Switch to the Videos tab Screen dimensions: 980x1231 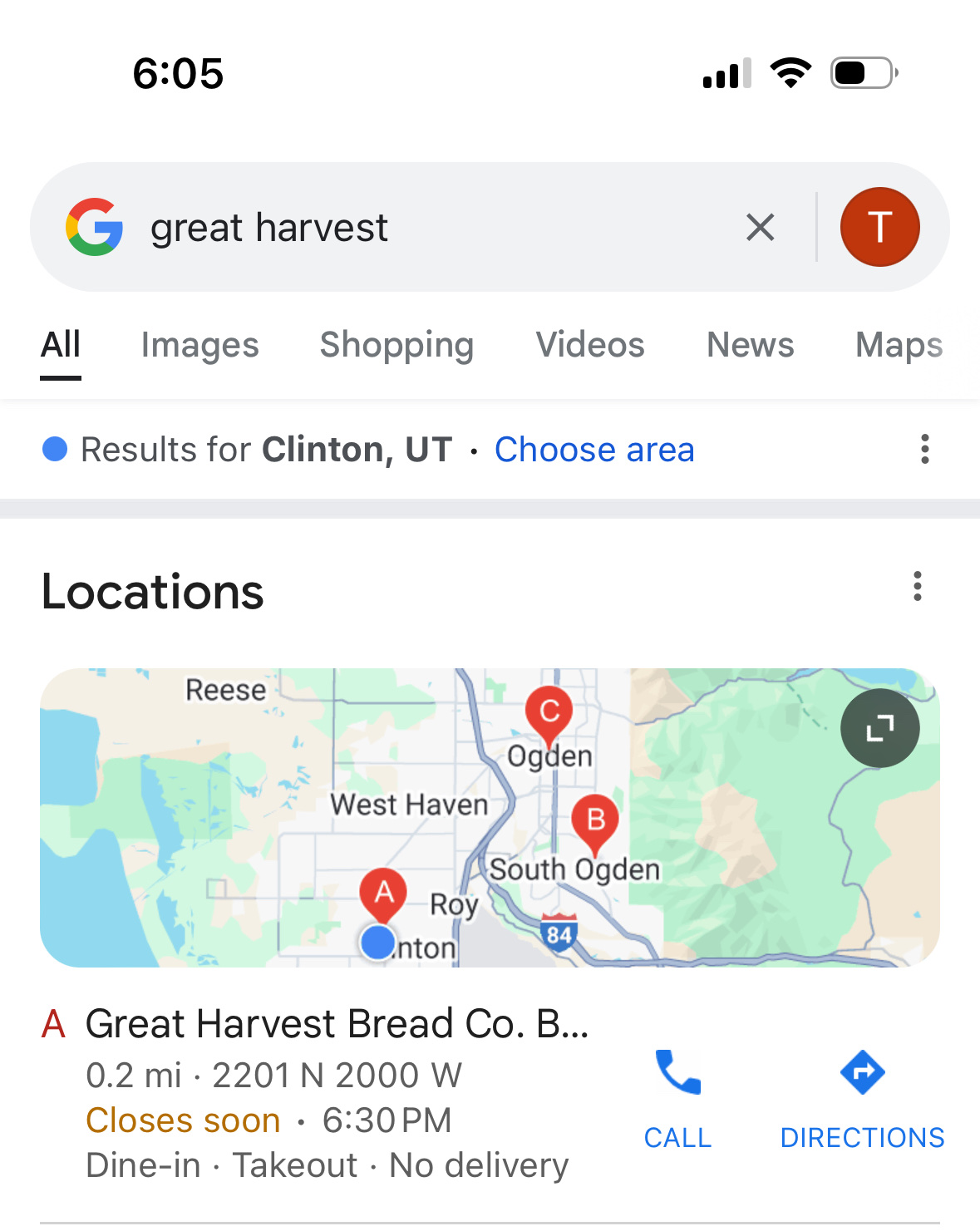point(590,345)
